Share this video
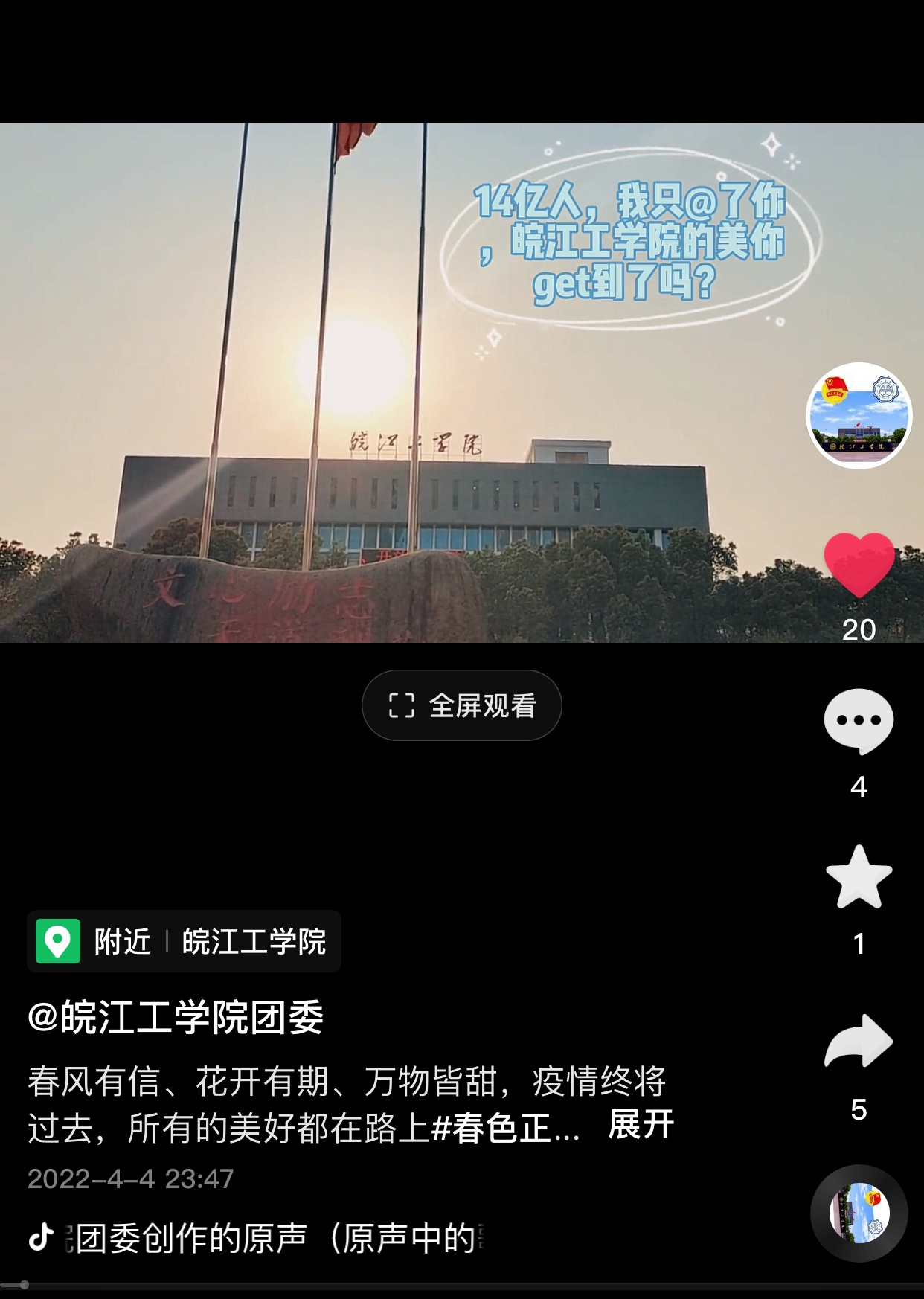The height and width of the screenshot is (1299, 924). tap(859, 1042)
